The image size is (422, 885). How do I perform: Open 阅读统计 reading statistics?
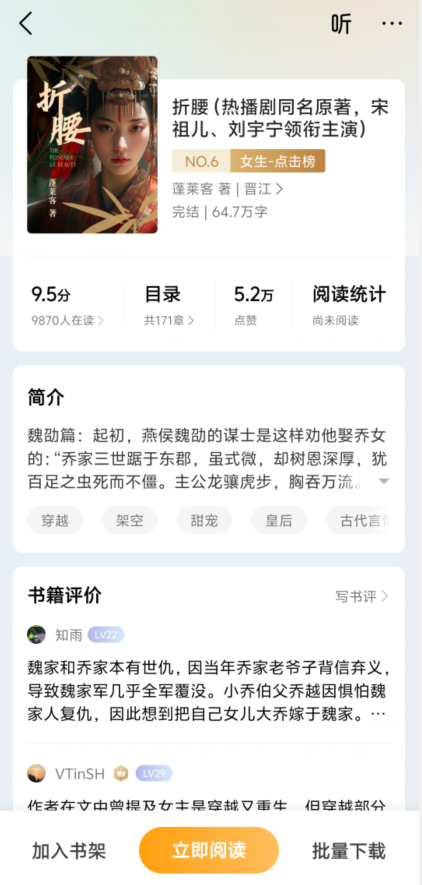tap(349, 305)
